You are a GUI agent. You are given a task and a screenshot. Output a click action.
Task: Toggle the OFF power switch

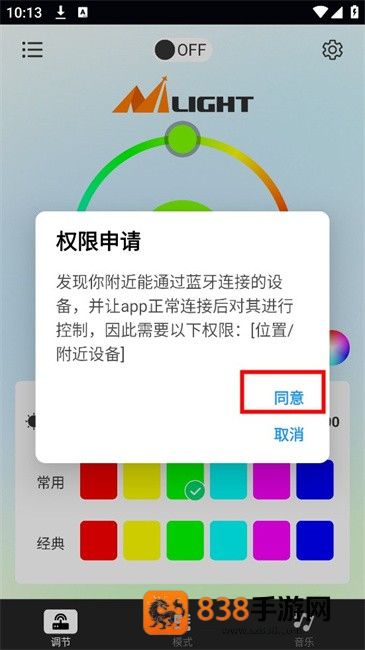pos(182,50)
